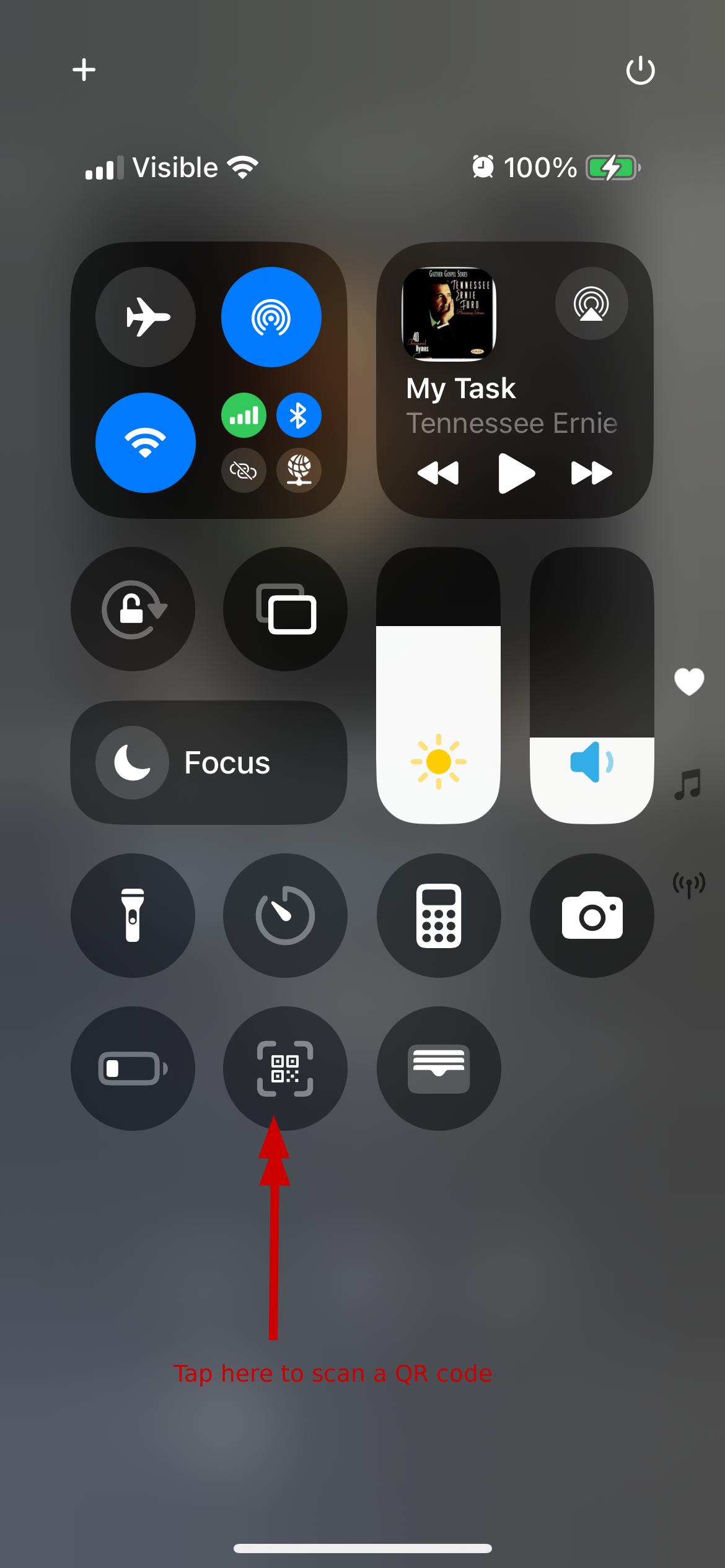Toggle Airplane Mode on
725x1568 pixels.
pyautogui.click(x=145, y=316)
